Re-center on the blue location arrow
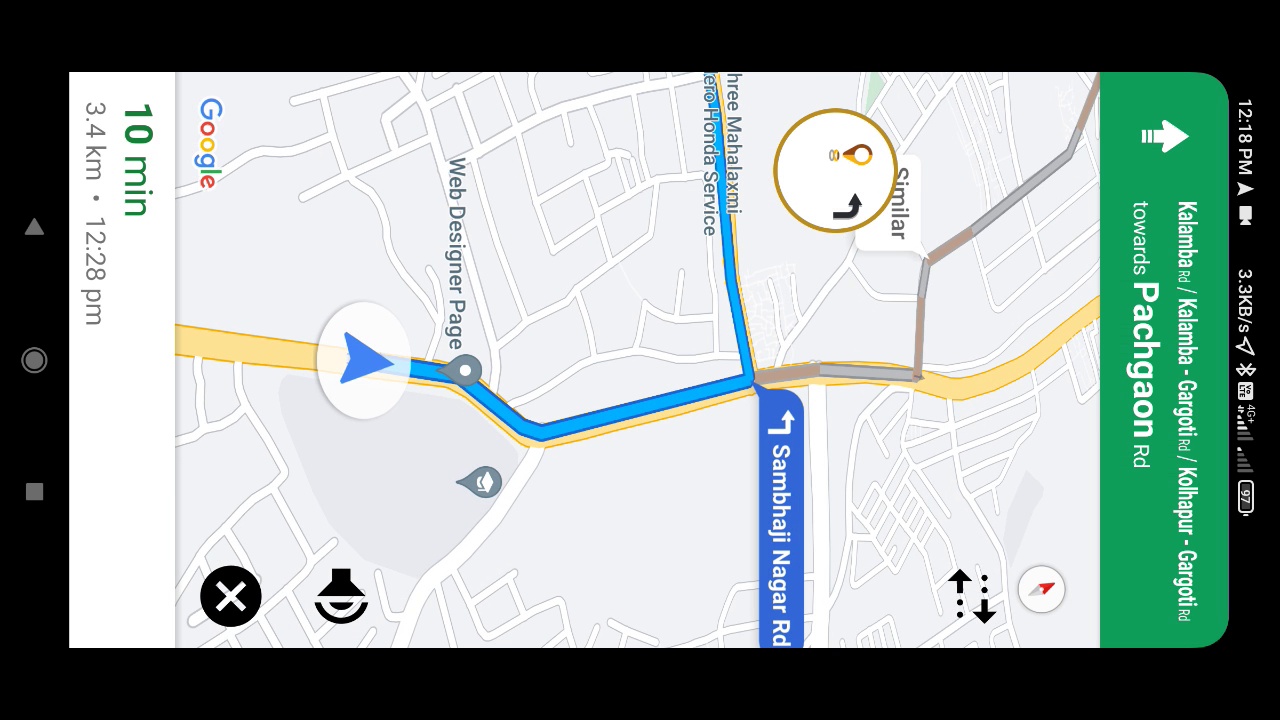This screenshot has width=1280, height=720. (x=364, y=360)
